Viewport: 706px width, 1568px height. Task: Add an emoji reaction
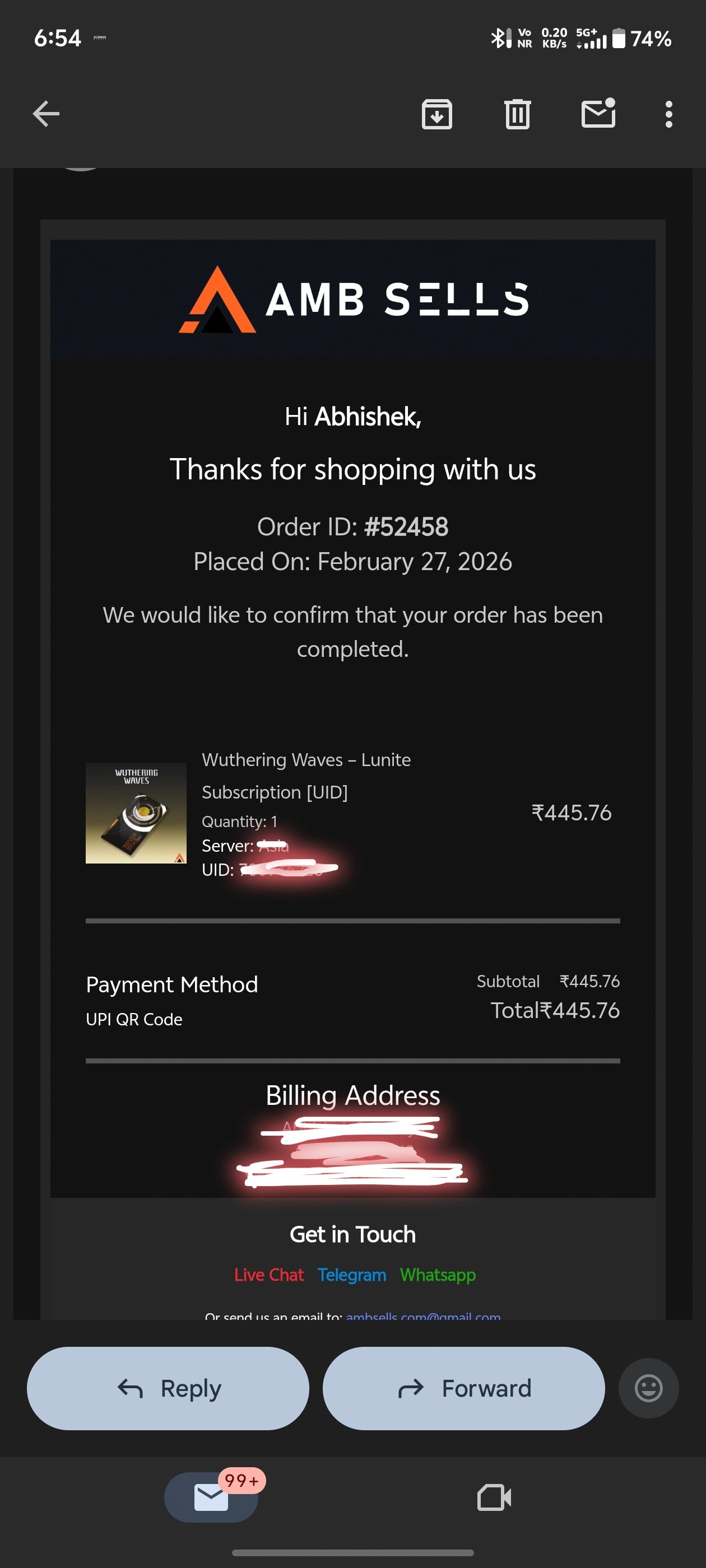point(648,1388)
